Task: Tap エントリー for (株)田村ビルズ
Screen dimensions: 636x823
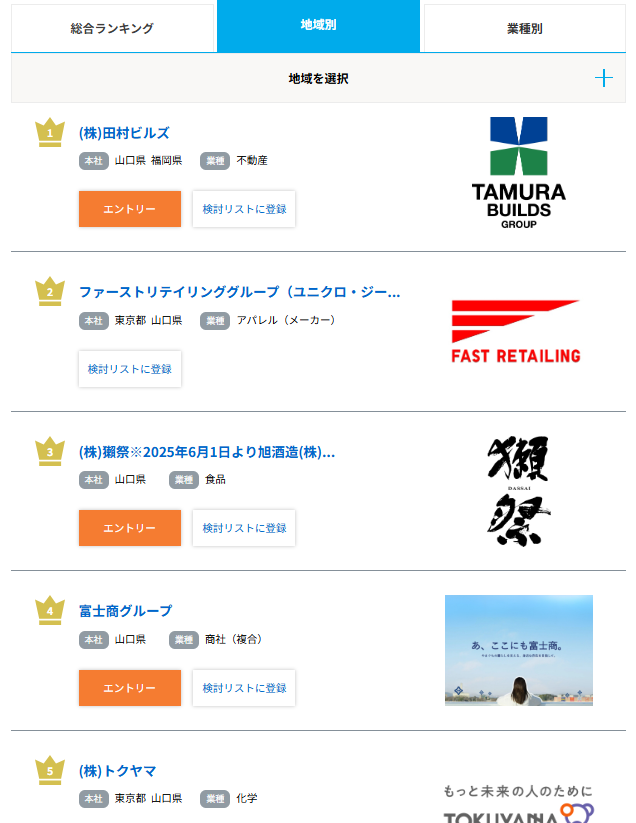Action: (130, 209)
